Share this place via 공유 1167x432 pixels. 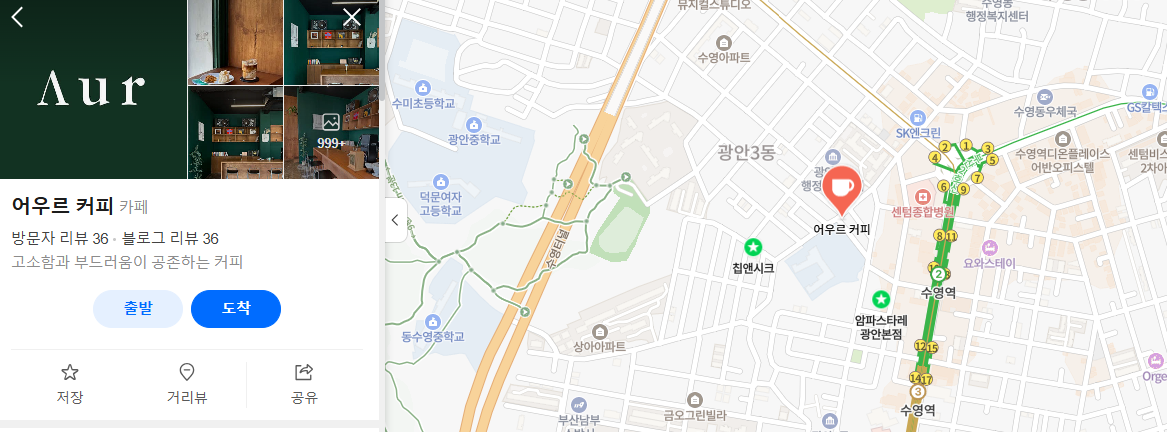(x=304, y=384)
